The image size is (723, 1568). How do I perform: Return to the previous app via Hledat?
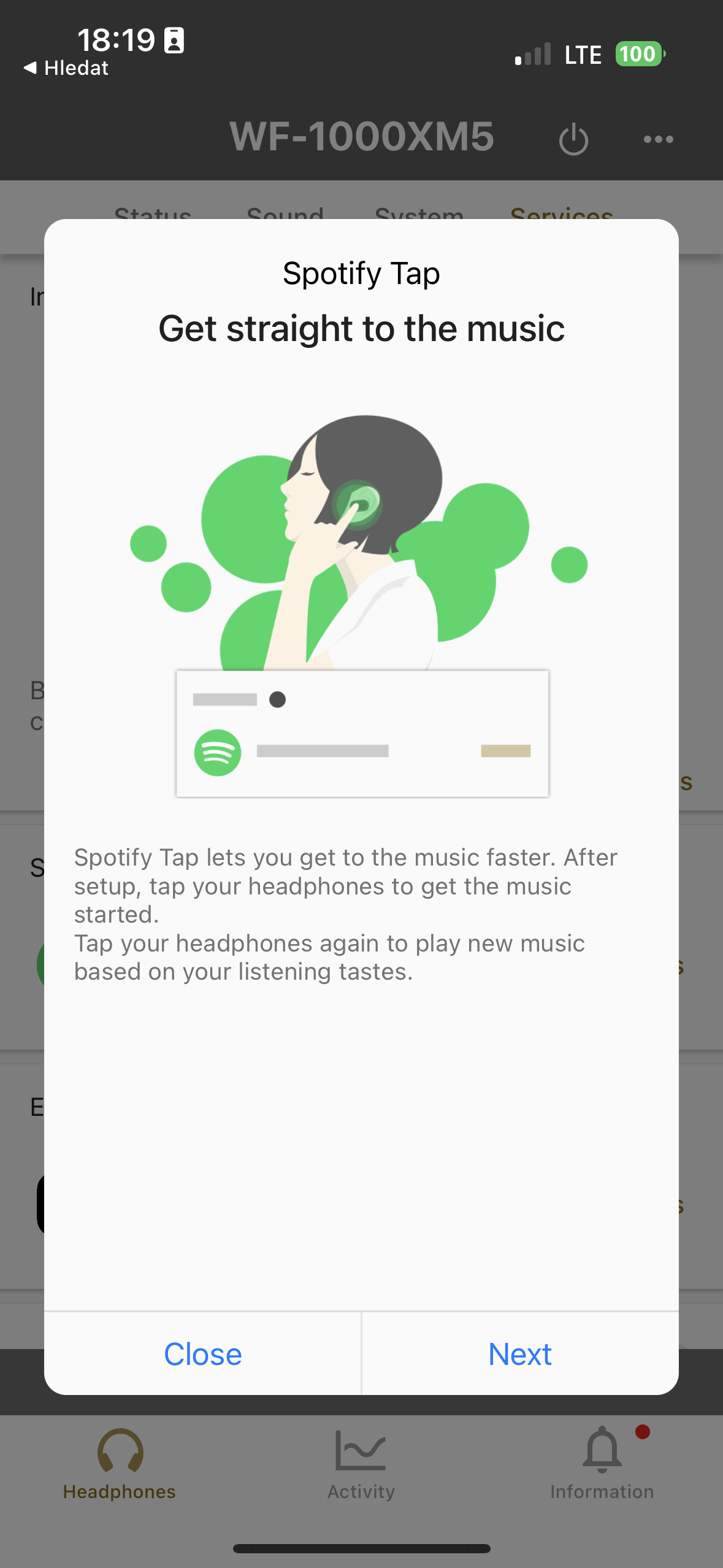[x=66, y=68]
